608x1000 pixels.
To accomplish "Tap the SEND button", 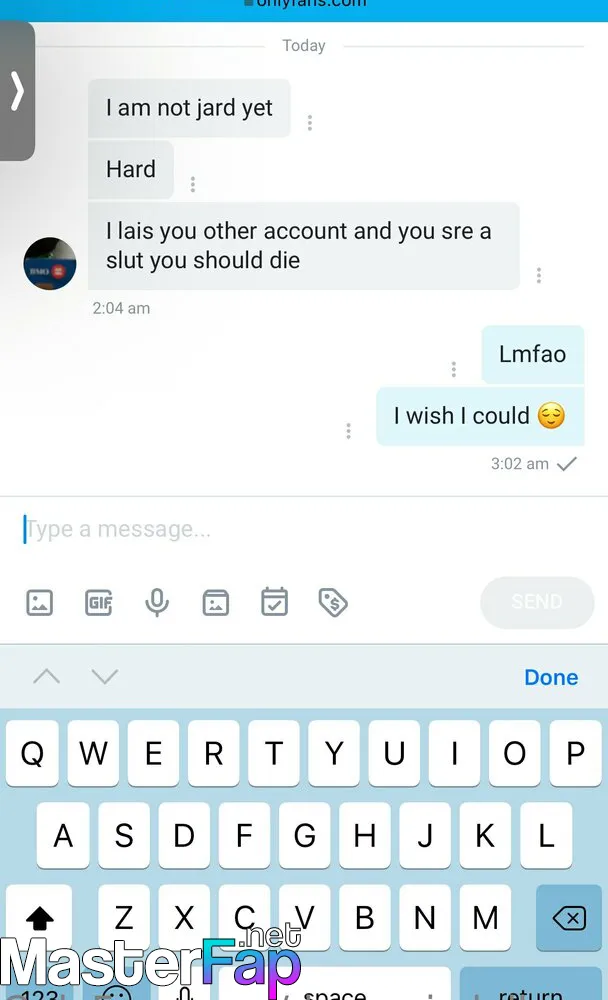I will point(537,602).
